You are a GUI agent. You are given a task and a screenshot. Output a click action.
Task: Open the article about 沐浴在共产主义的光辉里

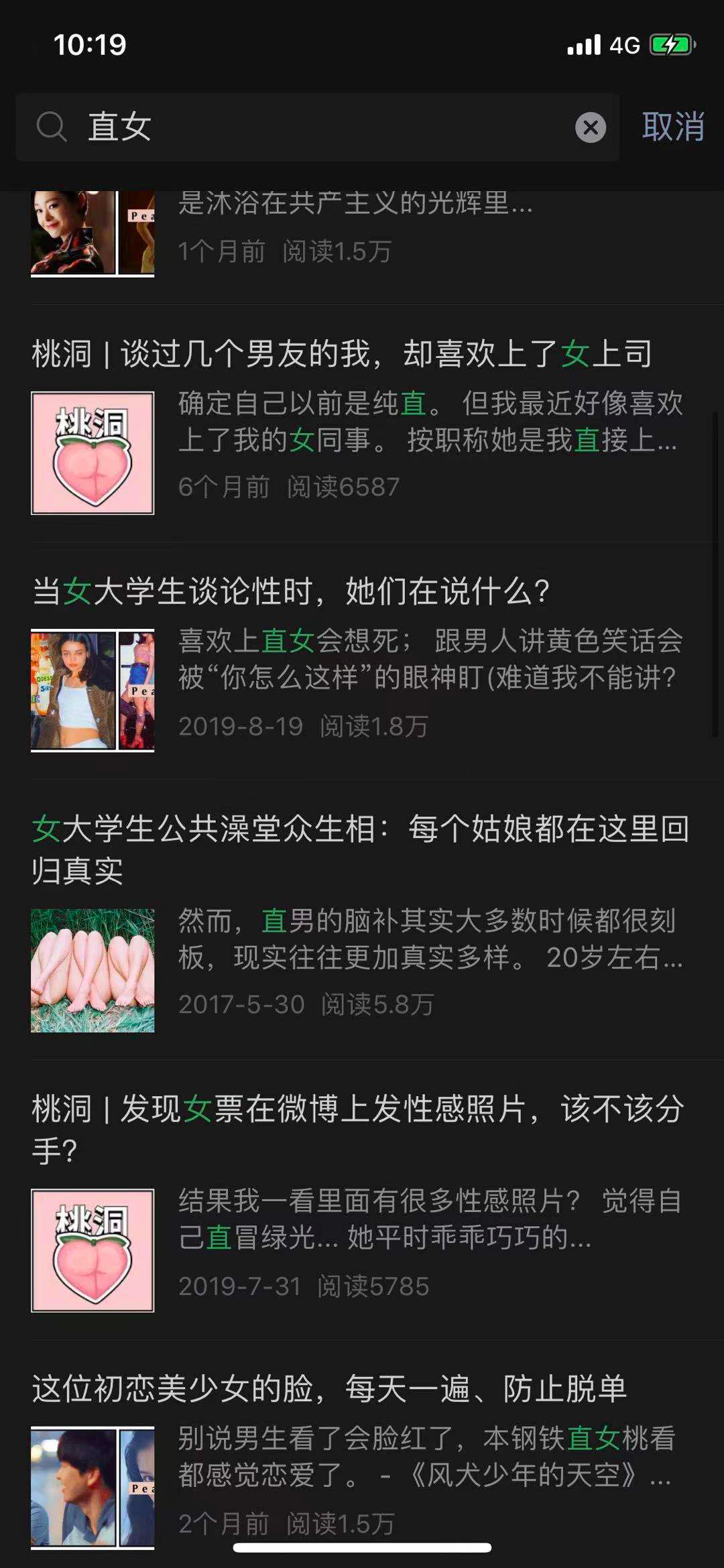point(355,203)
